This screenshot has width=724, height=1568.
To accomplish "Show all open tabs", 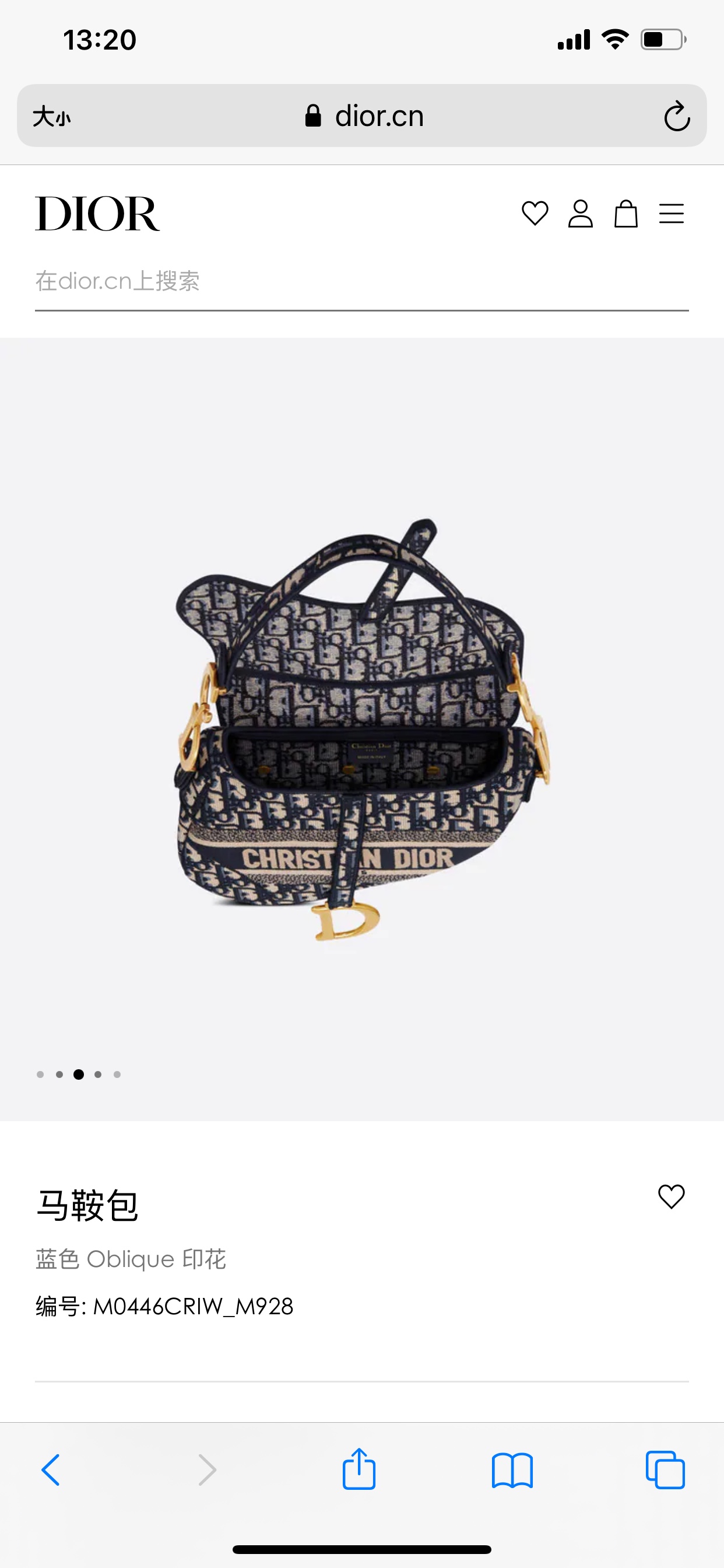I will click(665, 1470).
